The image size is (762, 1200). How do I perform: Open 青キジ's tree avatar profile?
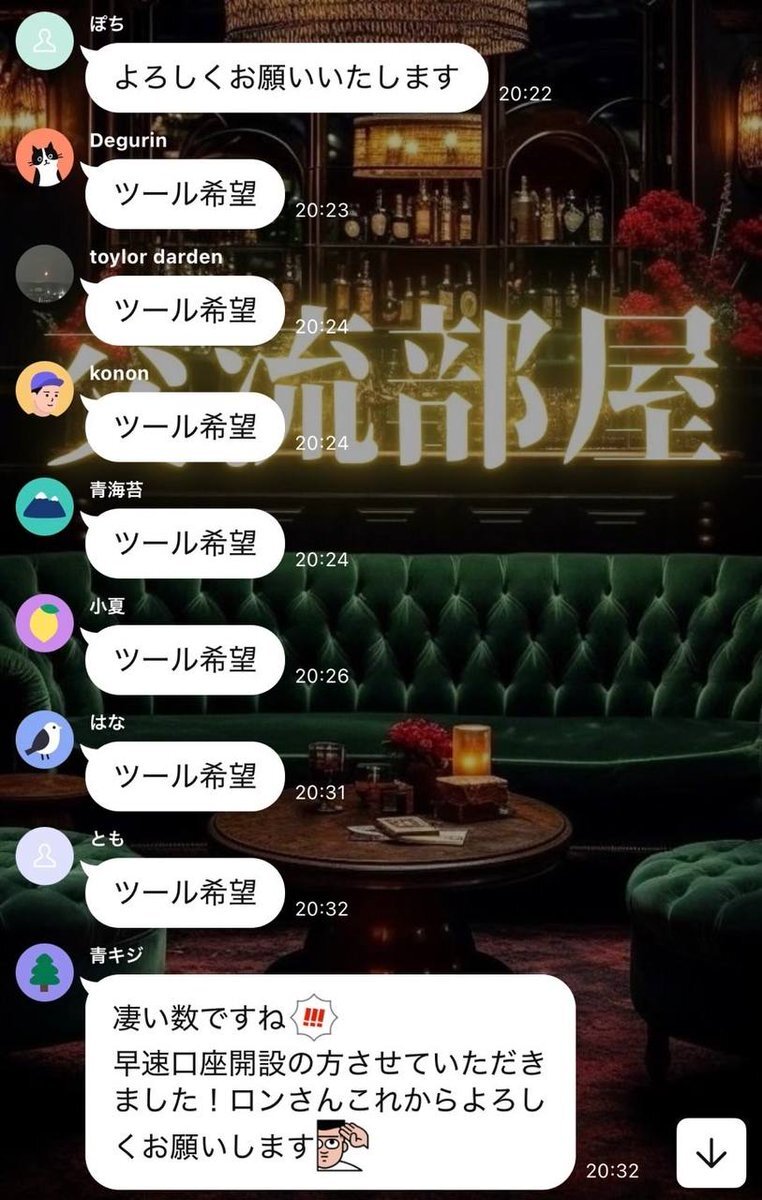point(45,972)
